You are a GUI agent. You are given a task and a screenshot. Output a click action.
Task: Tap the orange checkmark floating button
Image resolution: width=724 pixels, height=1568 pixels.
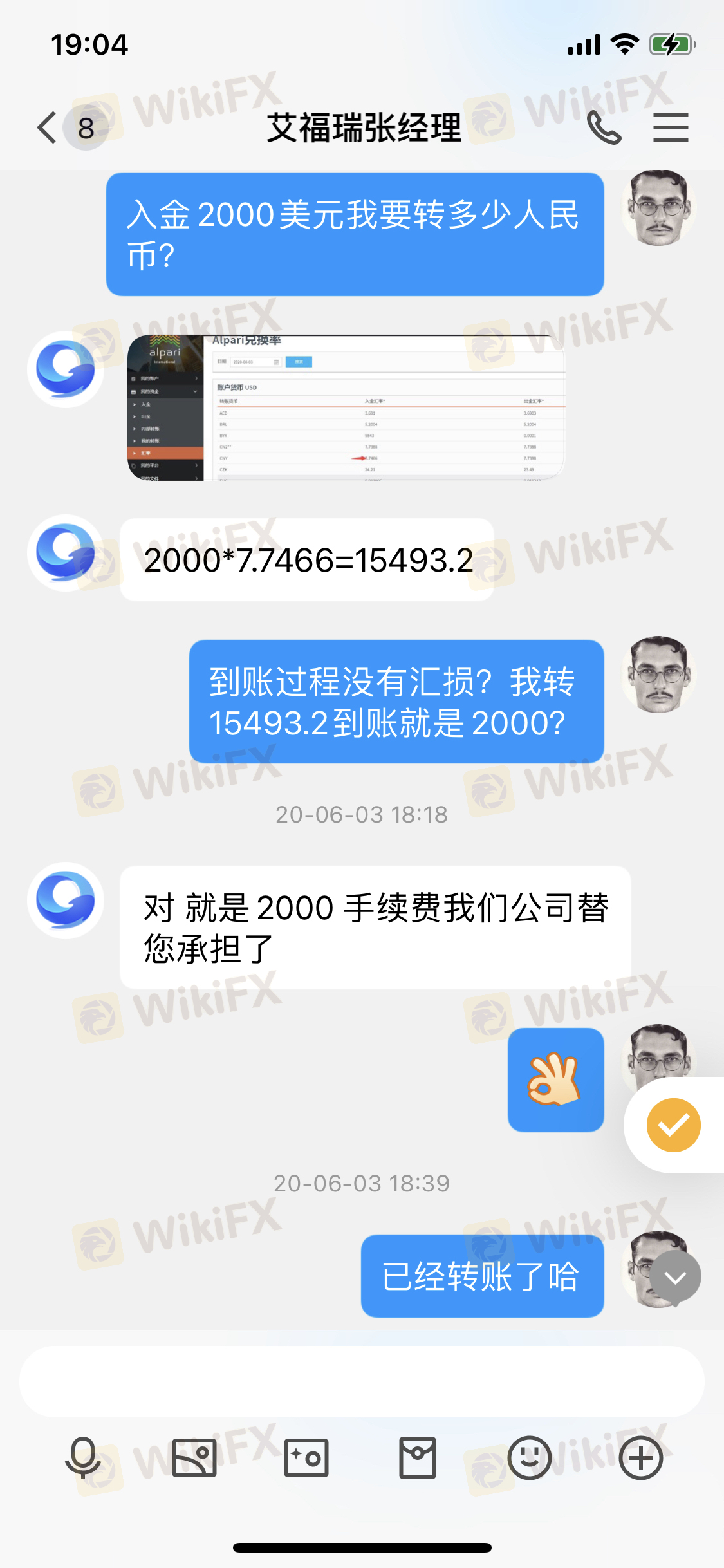tap(673, 1125)
